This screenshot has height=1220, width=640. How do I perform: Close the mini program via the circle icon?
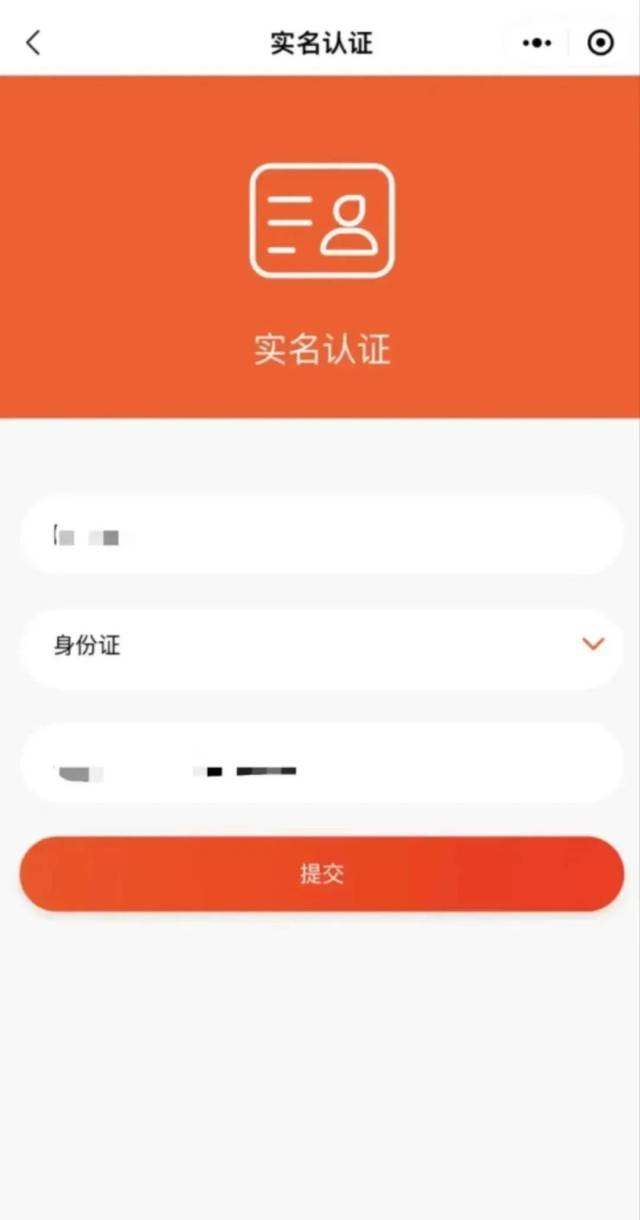coord(600,43)
